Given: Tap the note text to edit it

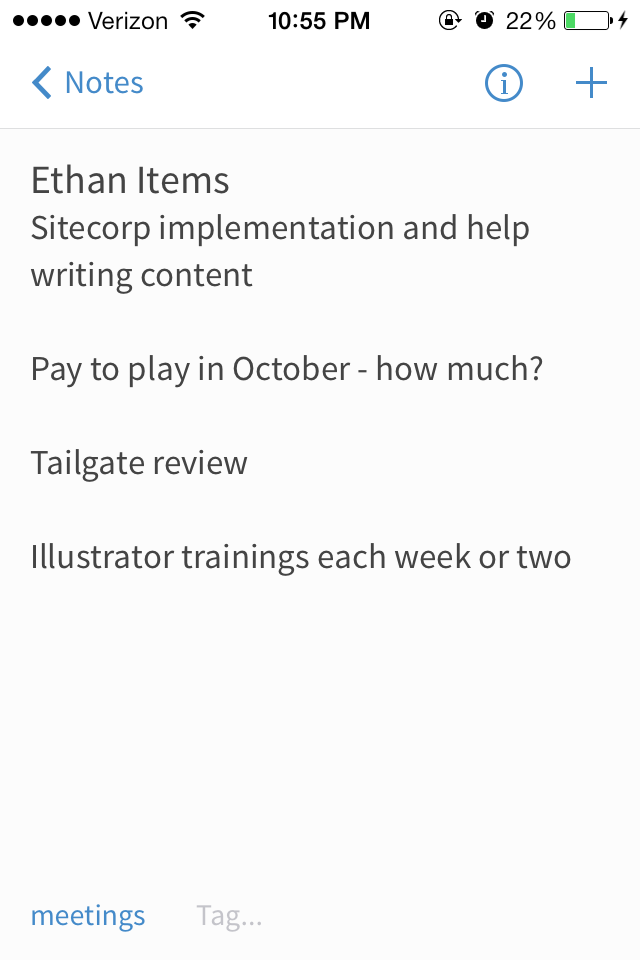Looking at the screenshot, I should [300, 368].
